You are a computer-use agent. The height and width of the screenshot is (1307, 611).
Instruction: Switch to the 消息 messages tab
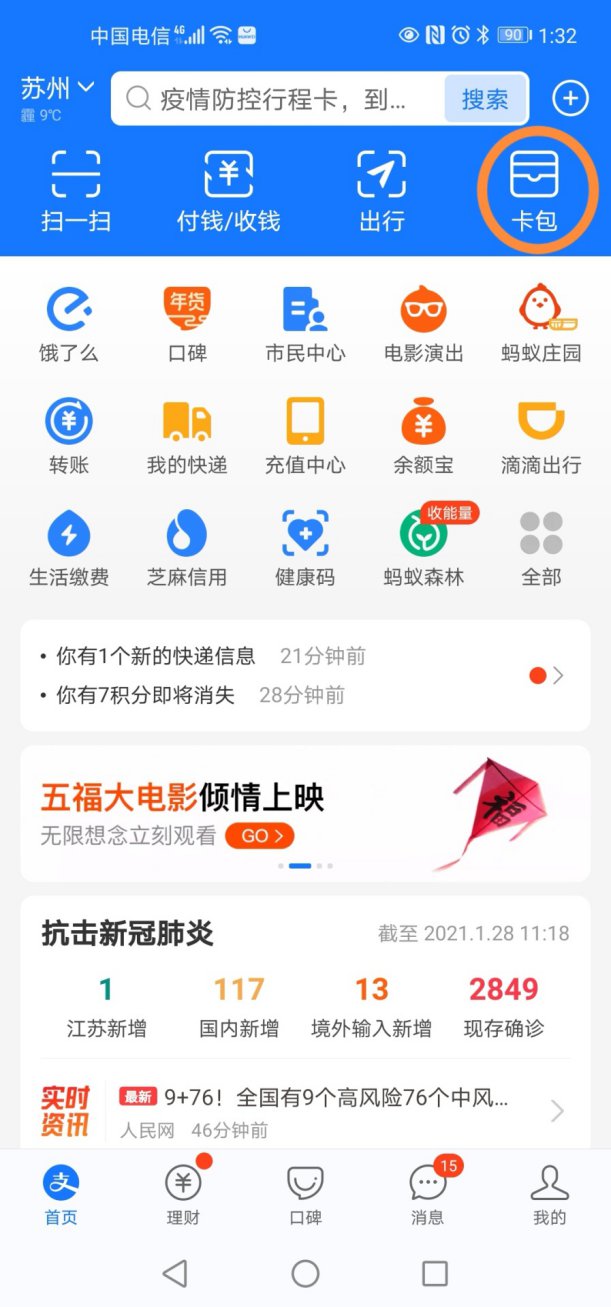[428, 1195]
